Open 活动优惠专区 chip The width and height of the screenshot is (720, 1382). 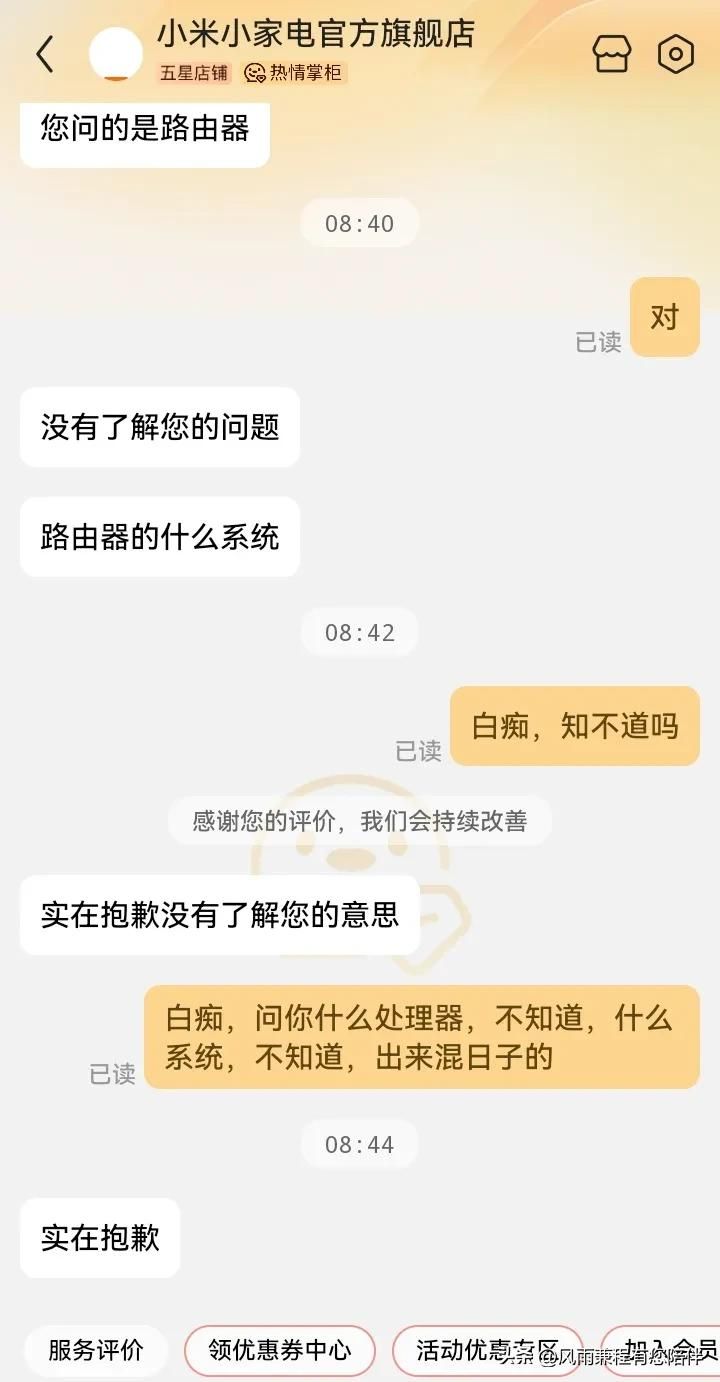click(x=487, y=1350)
